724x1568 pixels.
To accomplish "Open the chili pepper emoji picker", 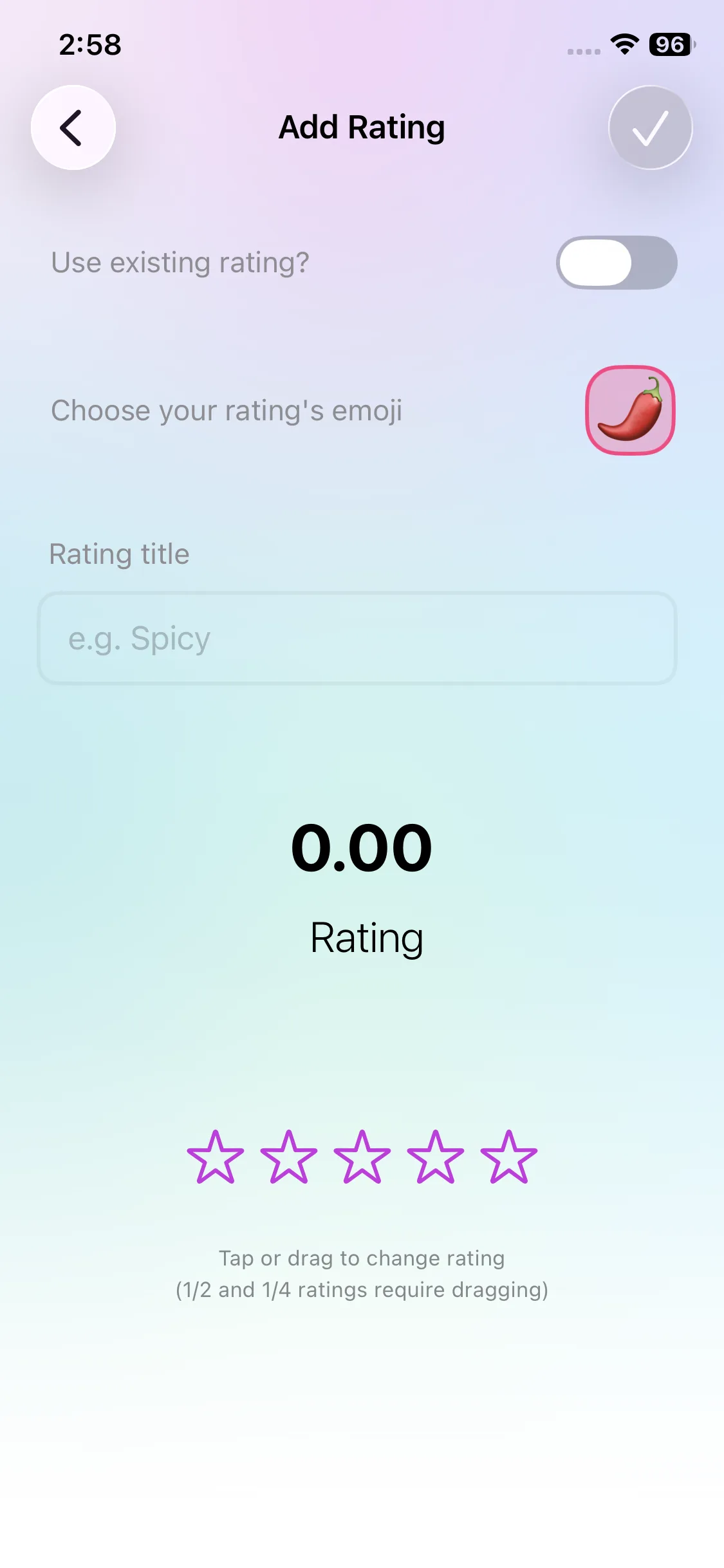I will click(x=630, y=411).
